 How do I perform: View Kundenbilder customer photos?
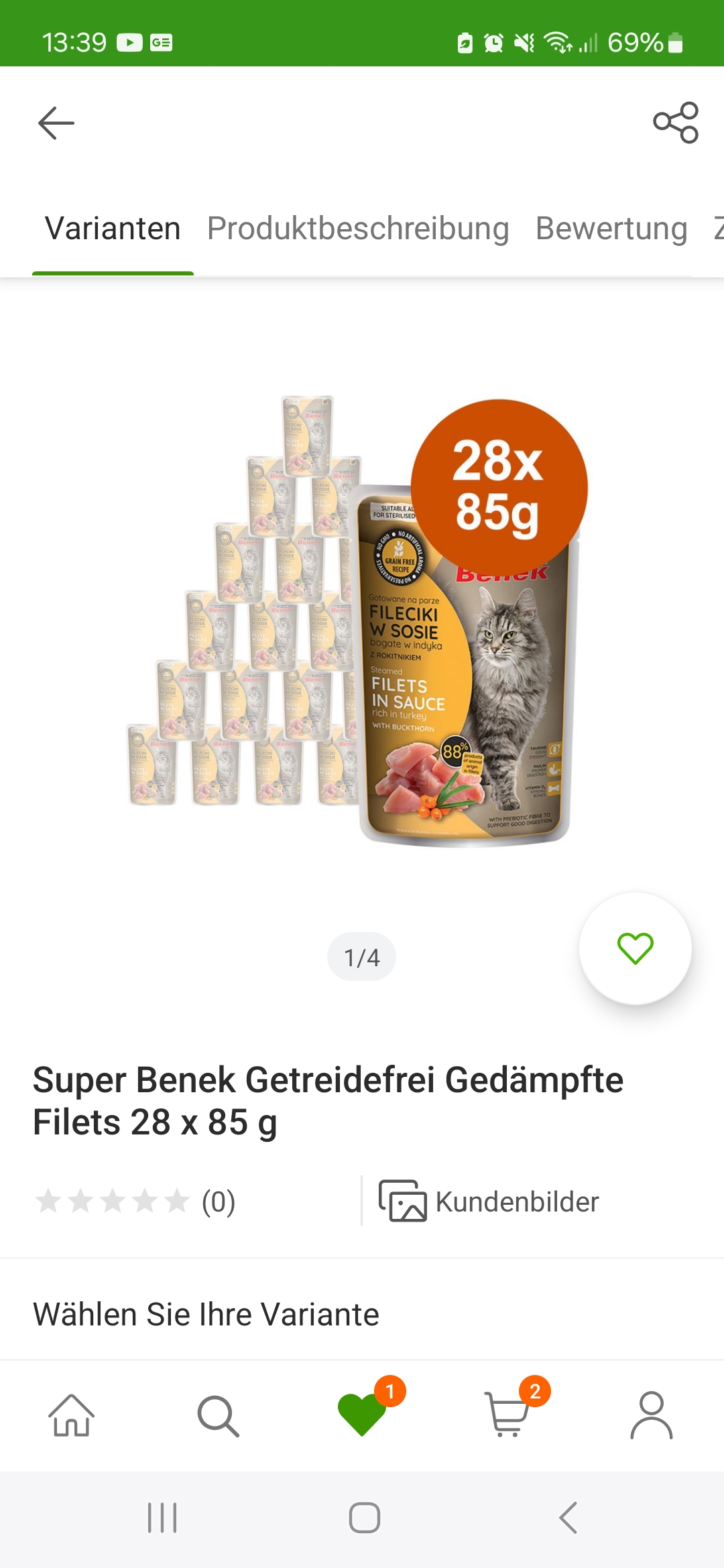click(x=489, y=1201)
